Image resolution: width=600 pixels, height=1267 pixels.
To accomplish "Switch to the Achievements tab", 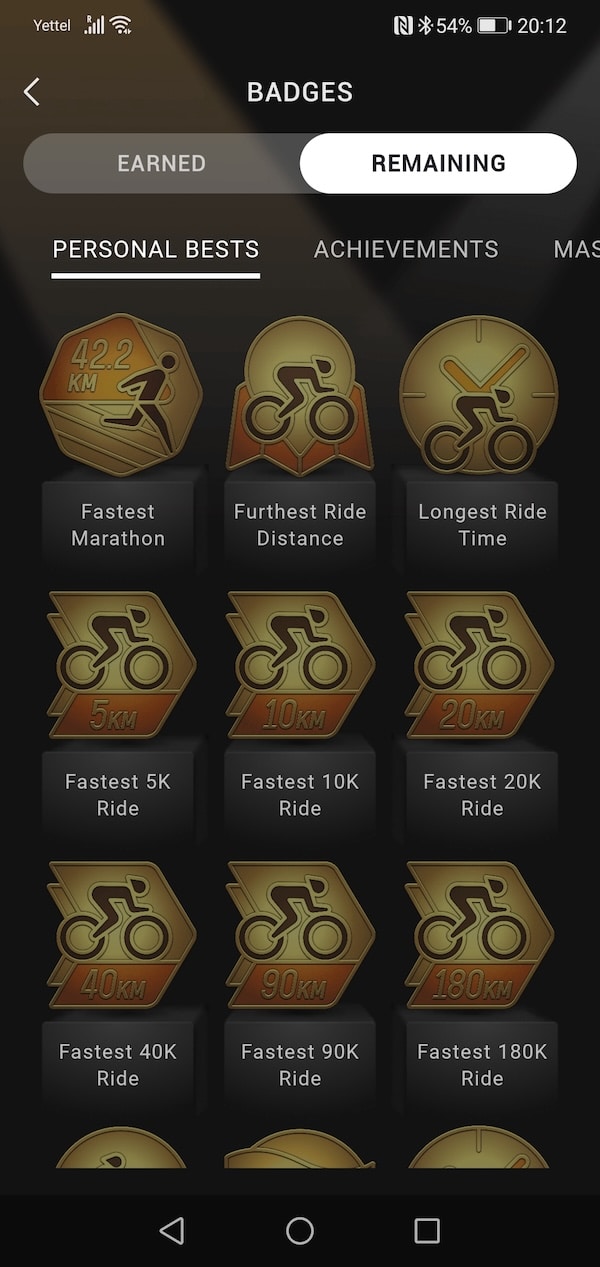I will [406, 249].
